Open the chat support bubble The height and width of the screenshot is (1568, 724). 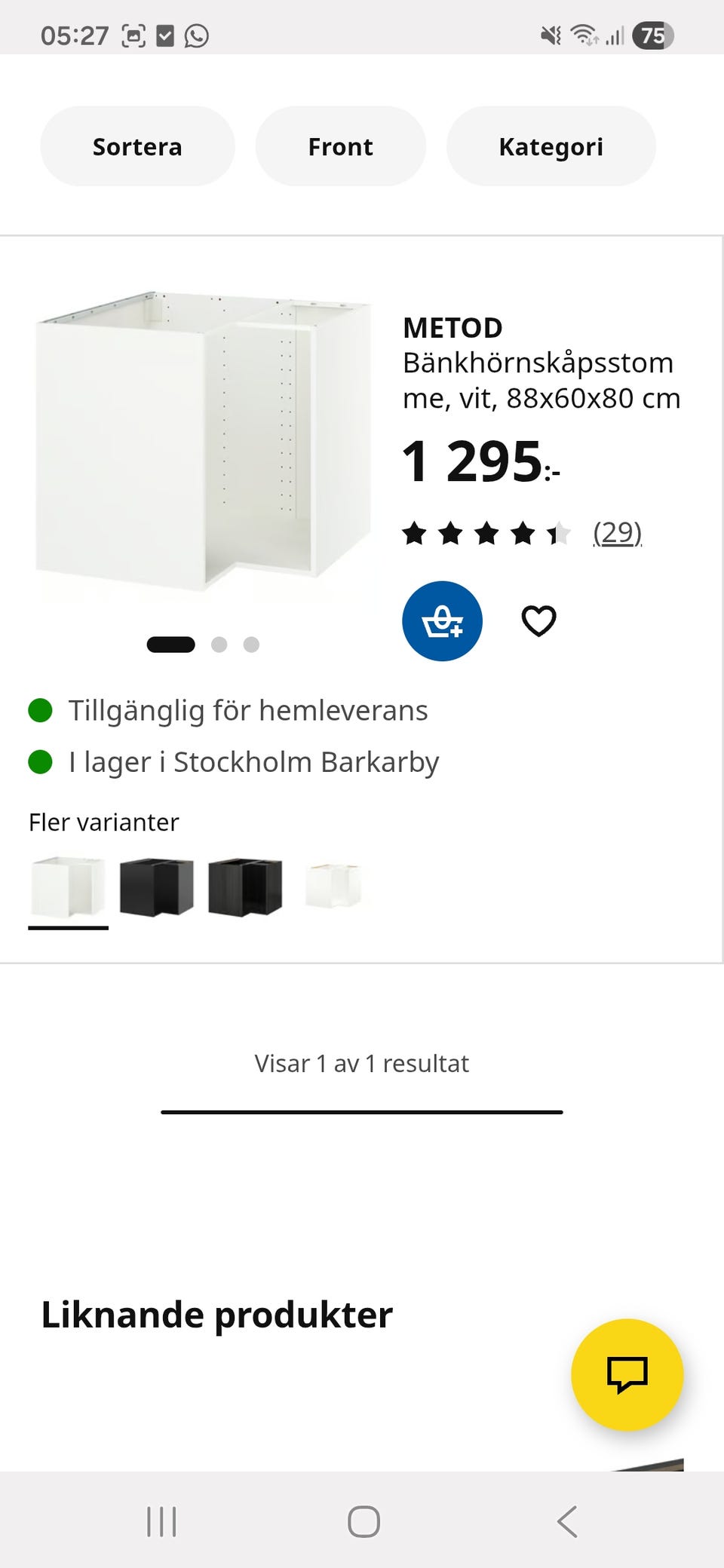[x=626, y=1374]
